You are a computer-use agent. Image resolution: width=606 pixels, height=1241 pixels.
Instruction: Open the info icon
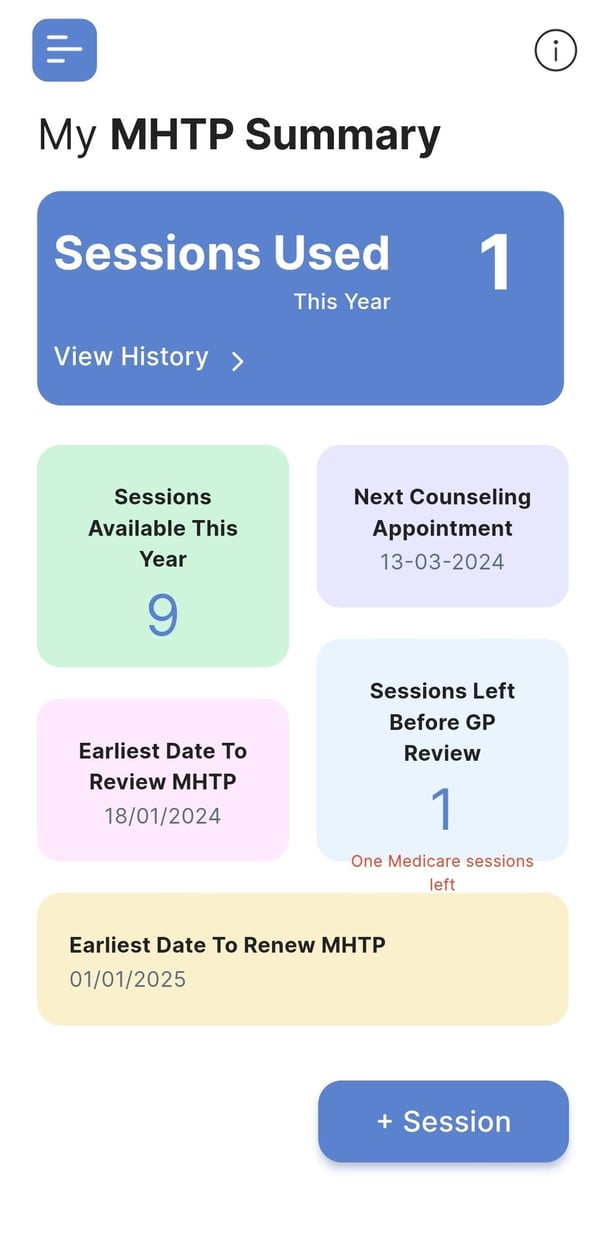pos(555,50)
